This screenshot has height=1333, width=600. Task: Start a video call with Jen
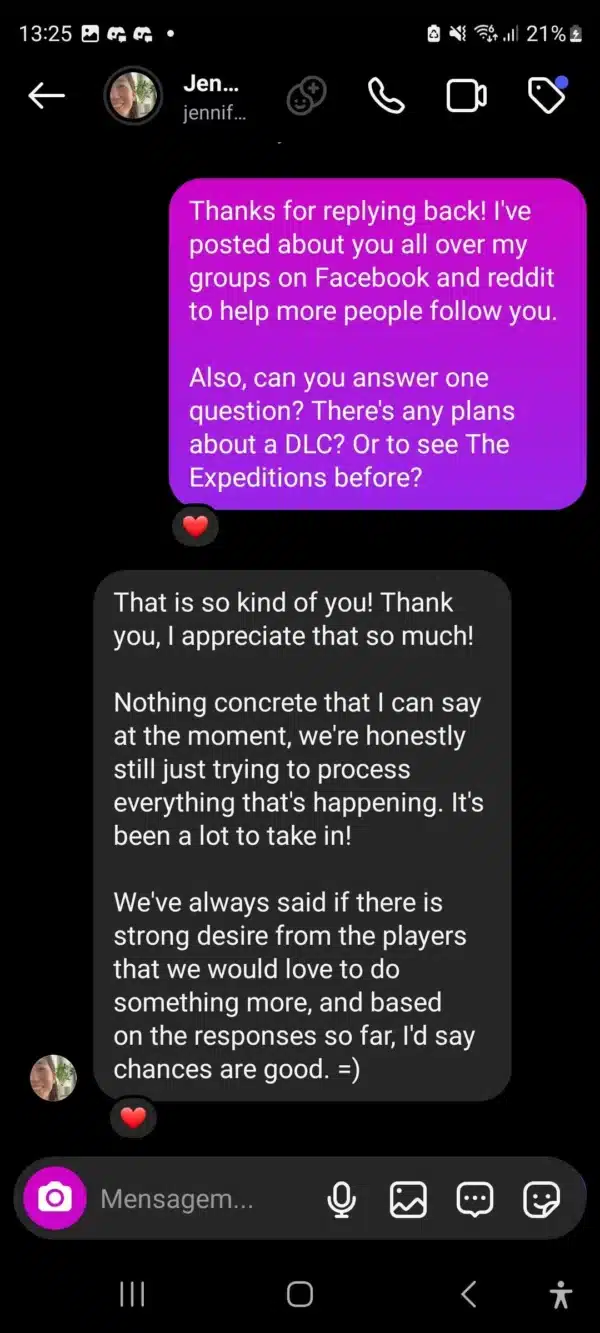tap(466, 96)
